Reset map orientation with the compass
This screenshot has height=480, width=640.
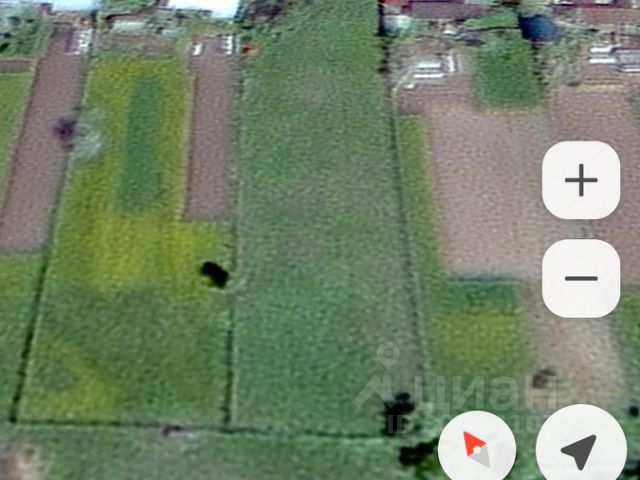[x=477, y=449]
